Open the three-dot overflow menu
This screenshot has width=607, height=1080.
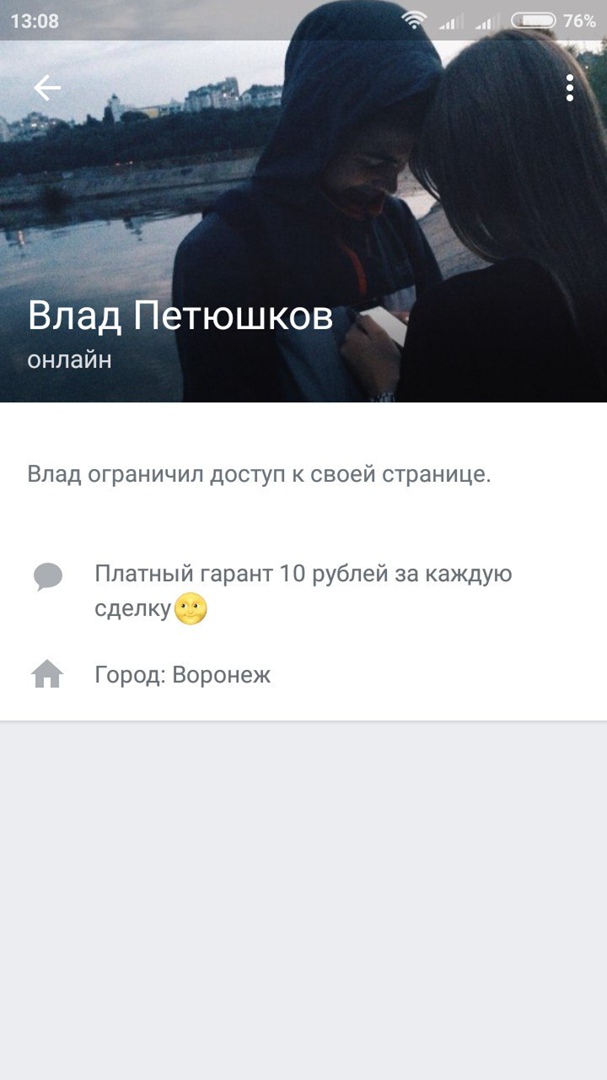(x=569, y=88)
